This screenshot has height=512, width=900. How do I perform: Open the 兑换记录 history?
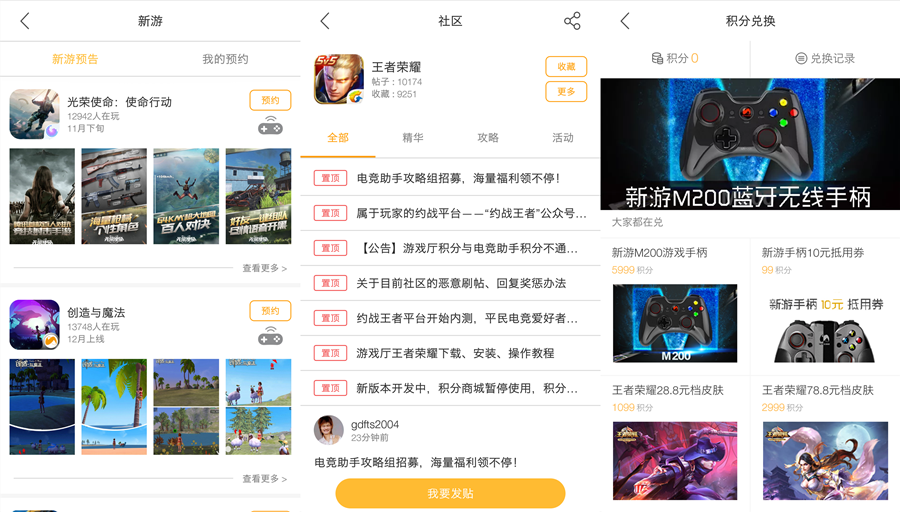click(825, 59)
